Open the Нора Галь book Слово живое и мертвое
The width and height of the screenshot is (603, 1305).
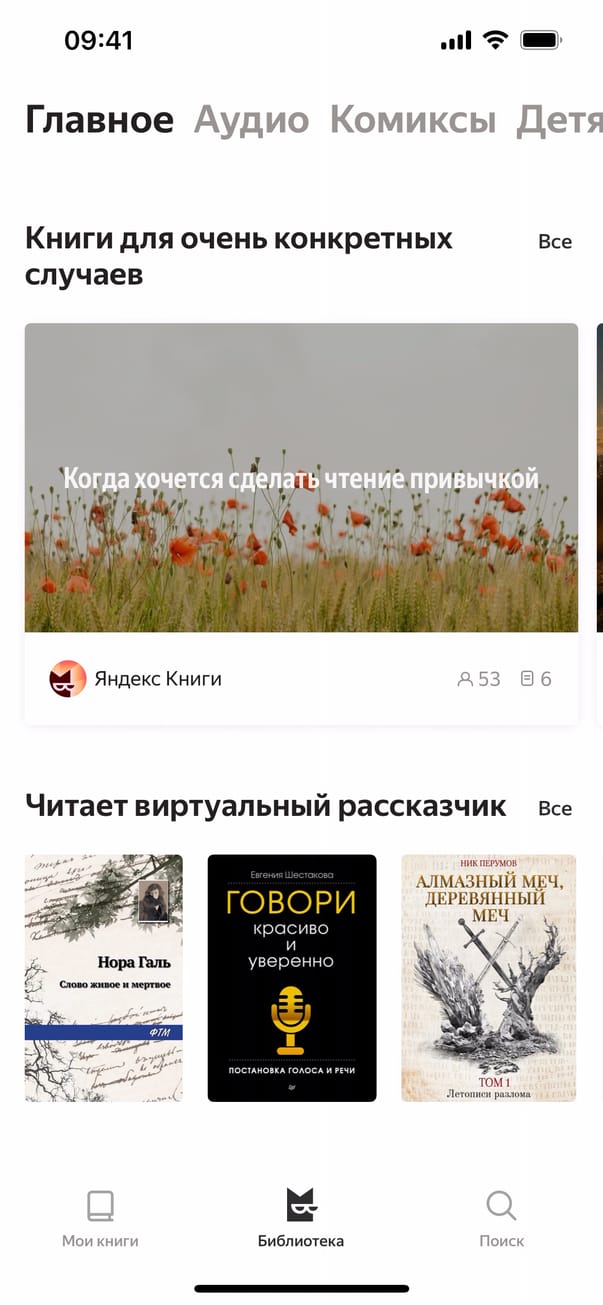click(x=104, y=977)
